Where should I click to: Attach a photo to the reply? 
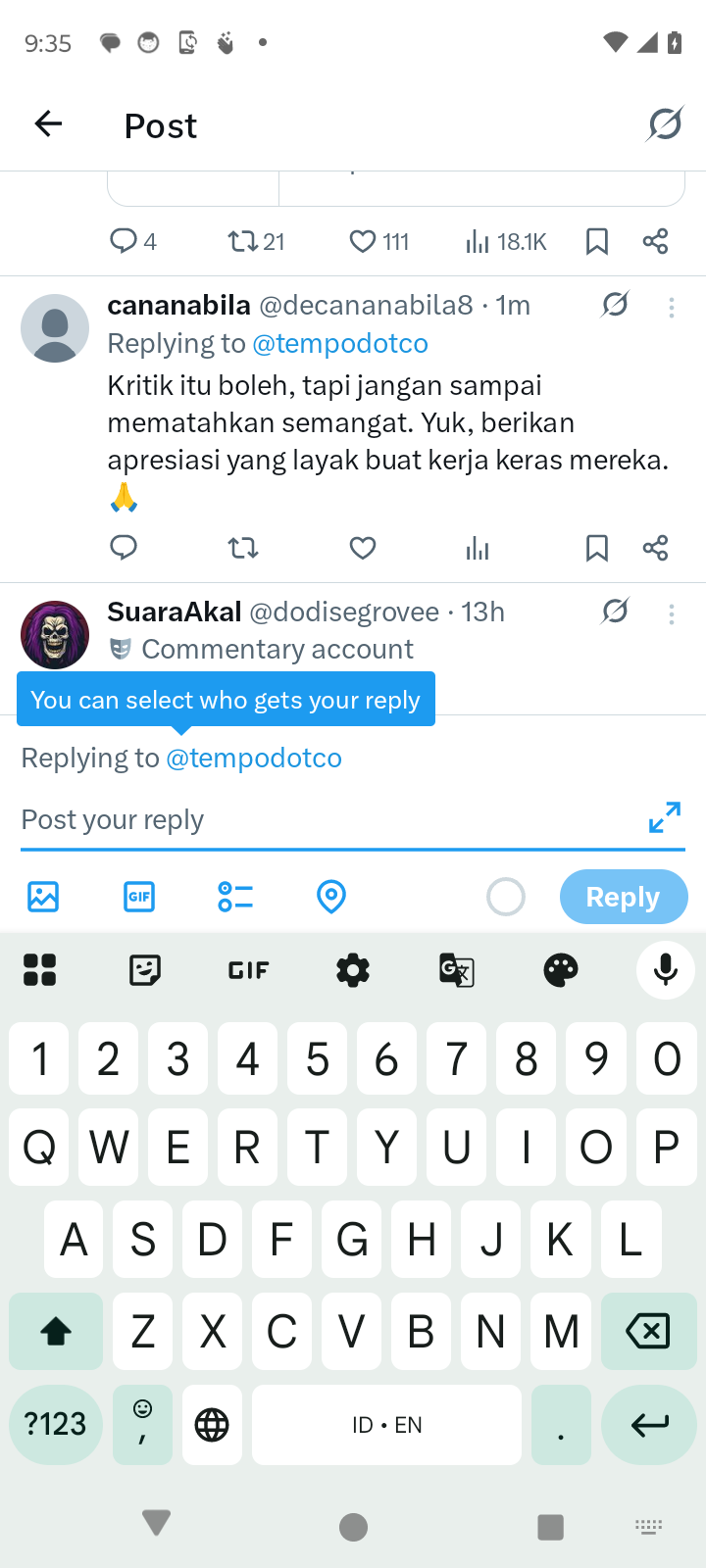coord(43,897)
